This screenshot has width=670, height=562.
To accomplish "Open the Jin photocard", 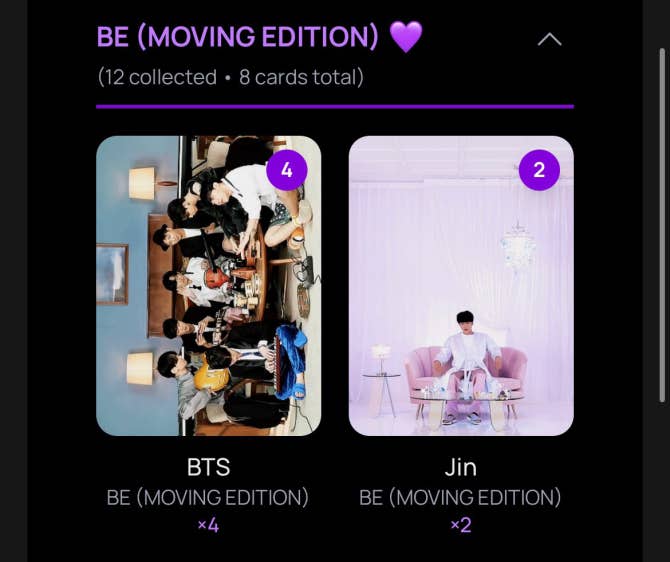I will point(461,286).
